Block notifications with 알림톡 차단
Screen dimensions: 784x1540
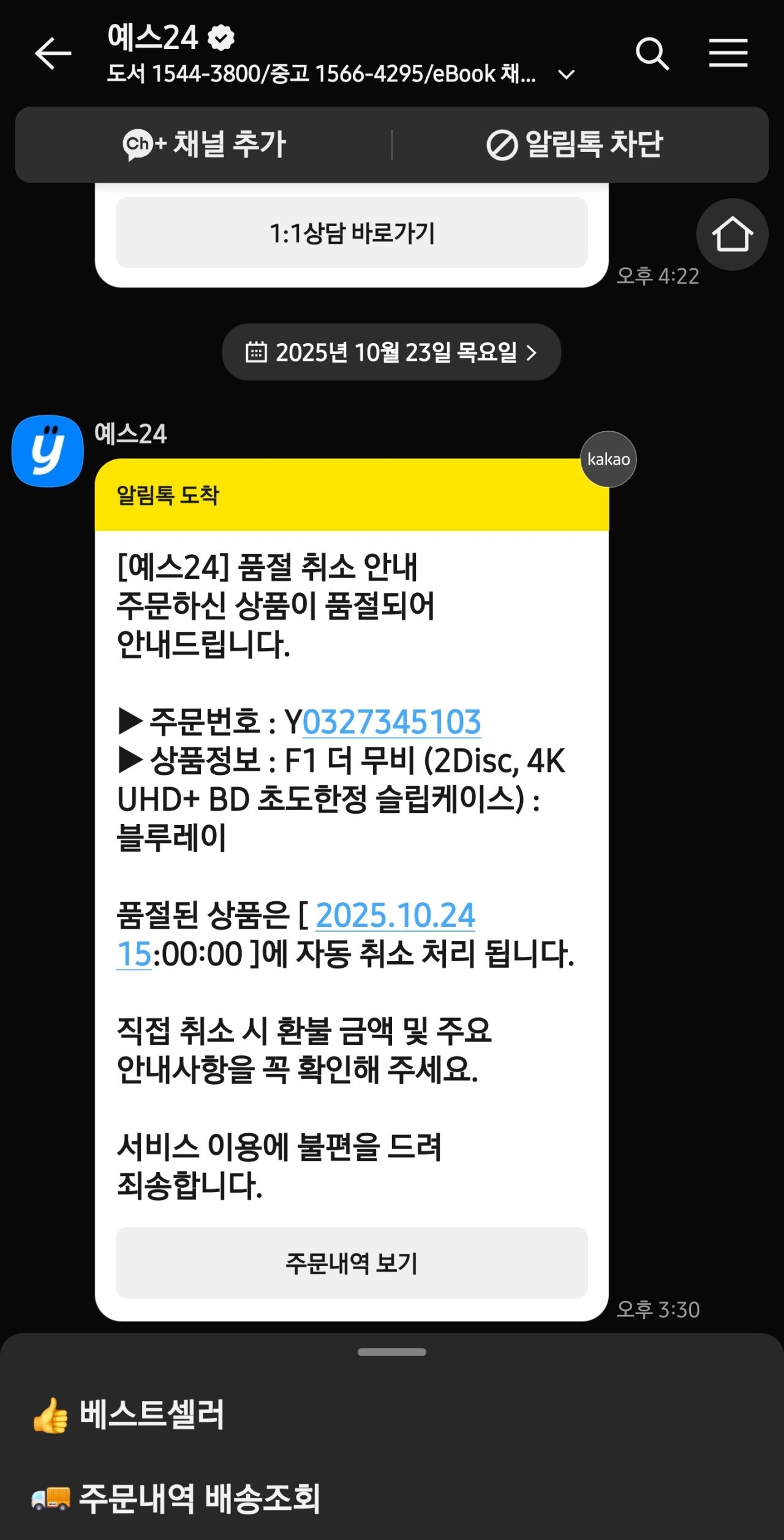(x=575, y=145)
